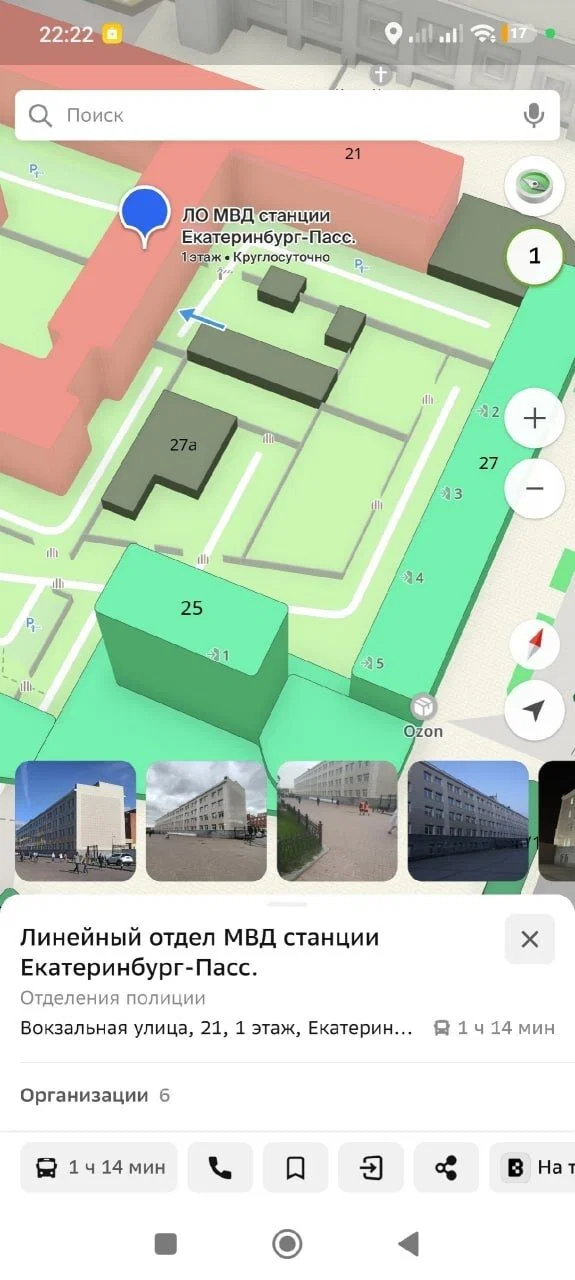Open the second photo under cloudy sky
The height and width of the screenshot is (1280, 575).
point(206,821)
